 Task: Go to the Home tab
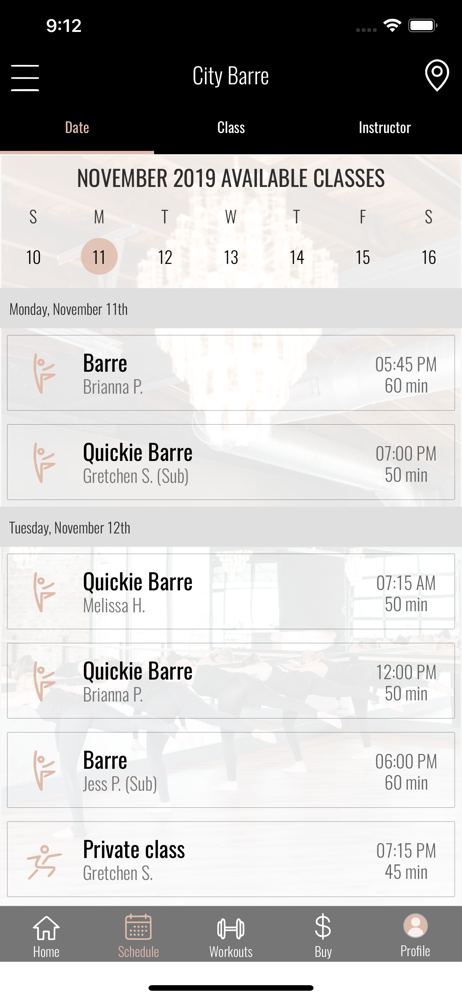(x=46, y=936)
